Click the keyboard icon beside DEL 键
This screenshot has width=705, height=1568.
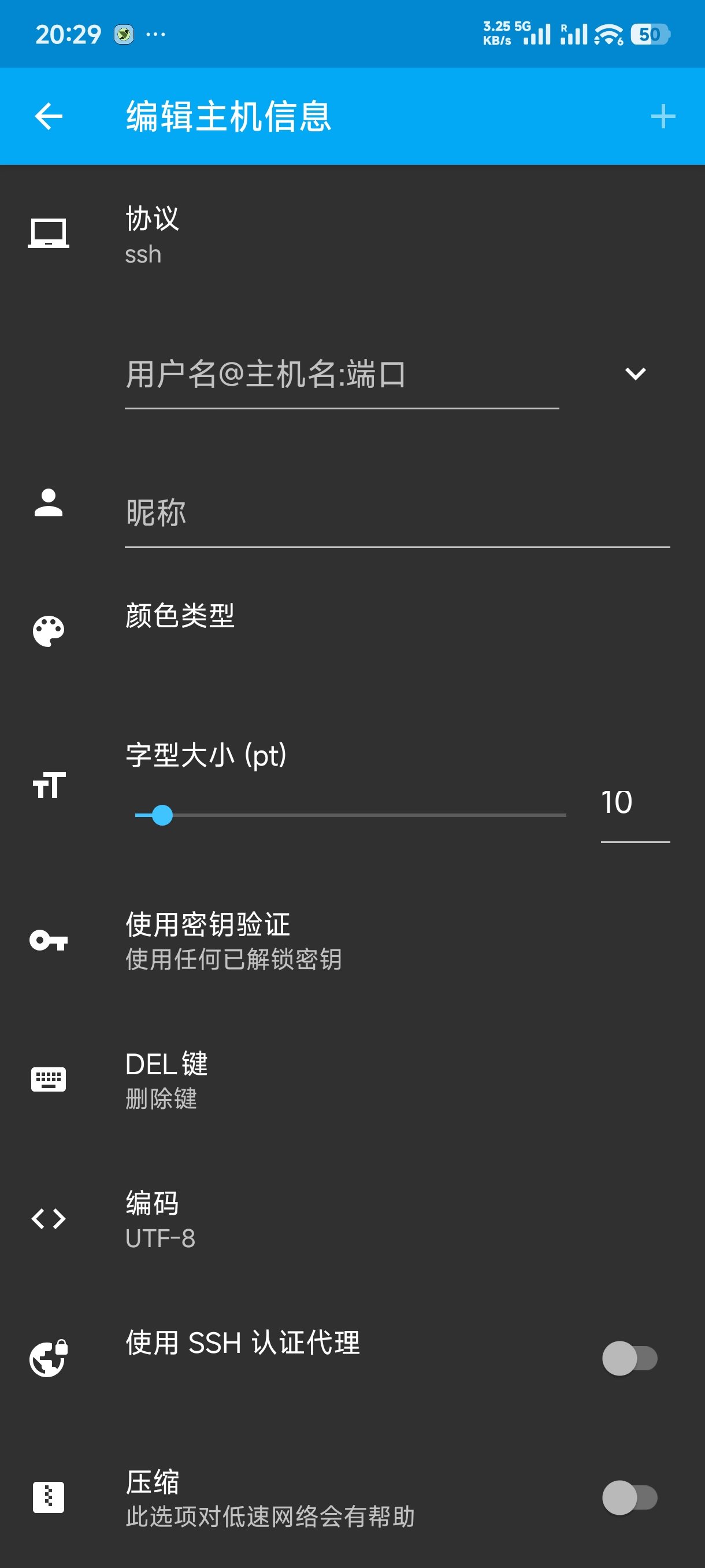tap(47, 1079)
